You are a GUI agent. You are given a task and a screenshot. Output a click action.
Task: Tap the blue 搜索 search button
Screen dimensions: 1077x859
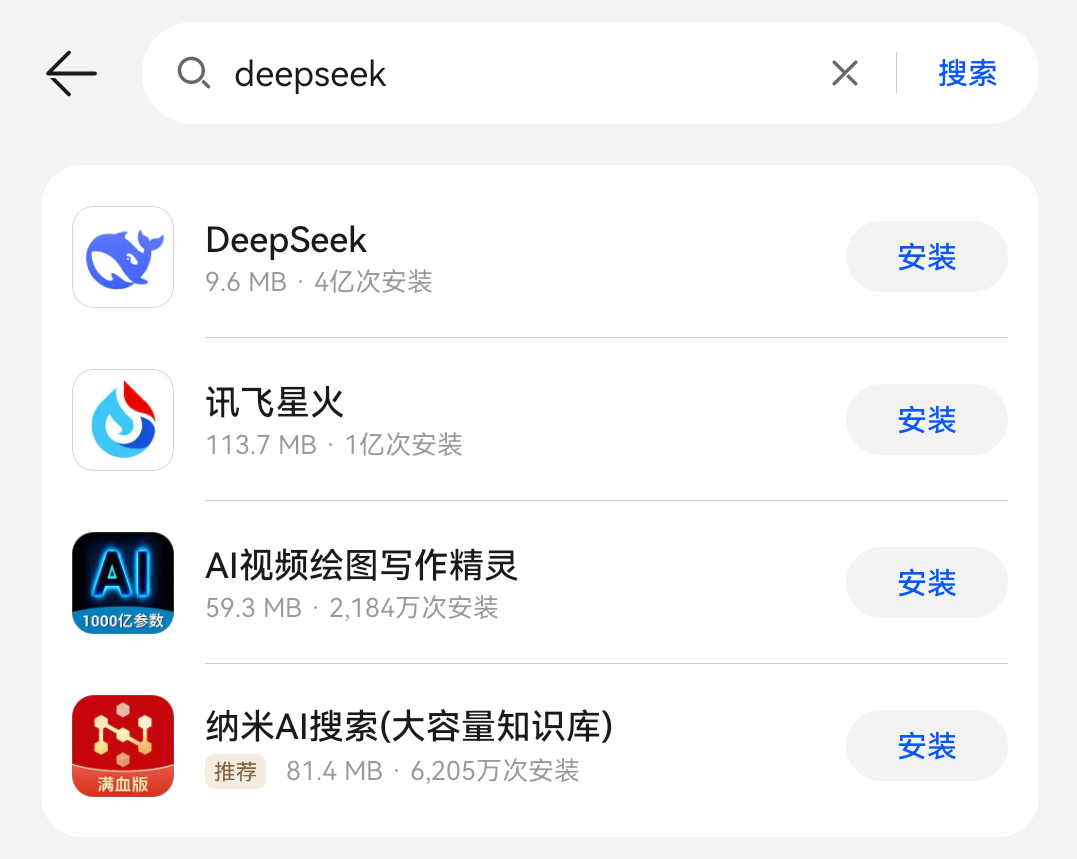coord(967,73)
